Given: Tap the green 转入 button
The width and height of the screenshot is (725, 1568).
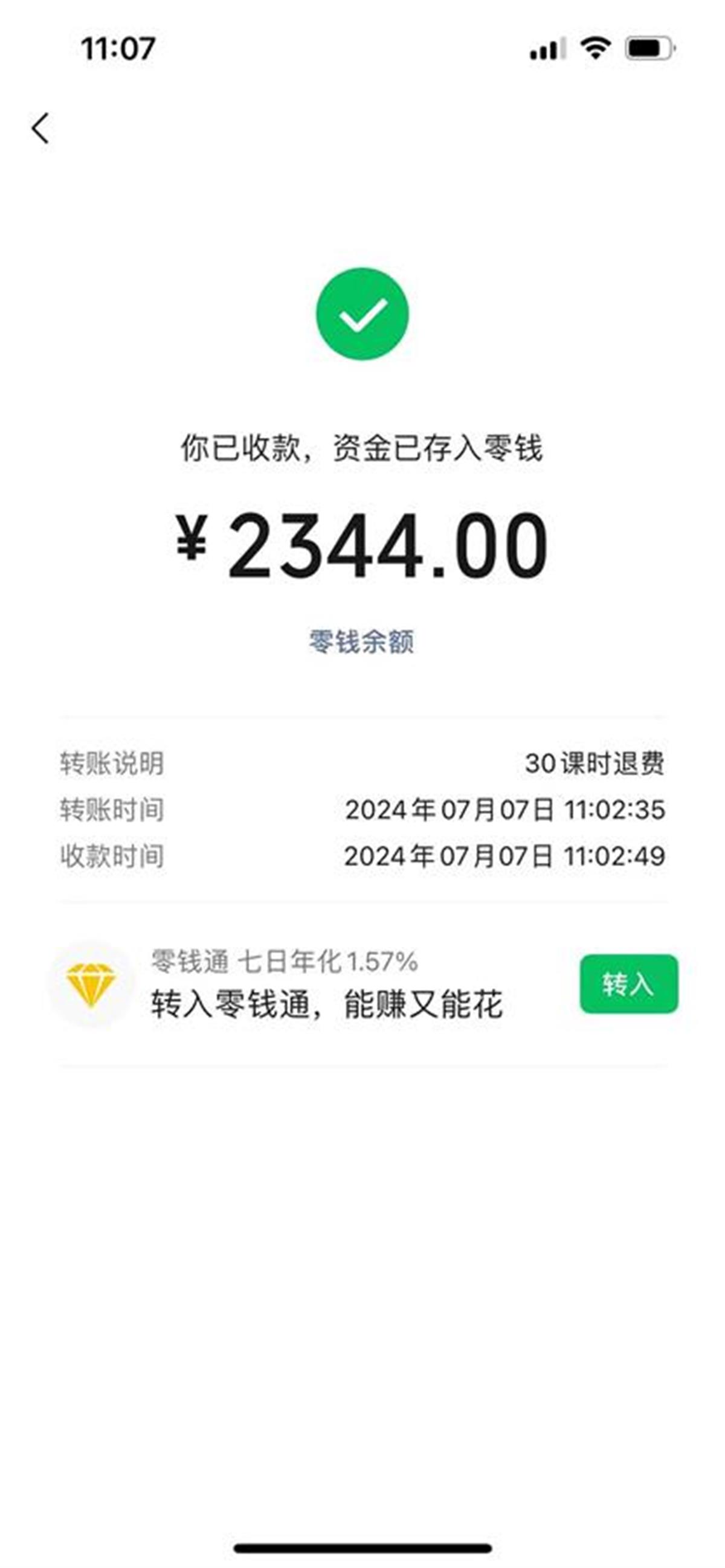Looking at the screenshot, I should click(629, 985).
